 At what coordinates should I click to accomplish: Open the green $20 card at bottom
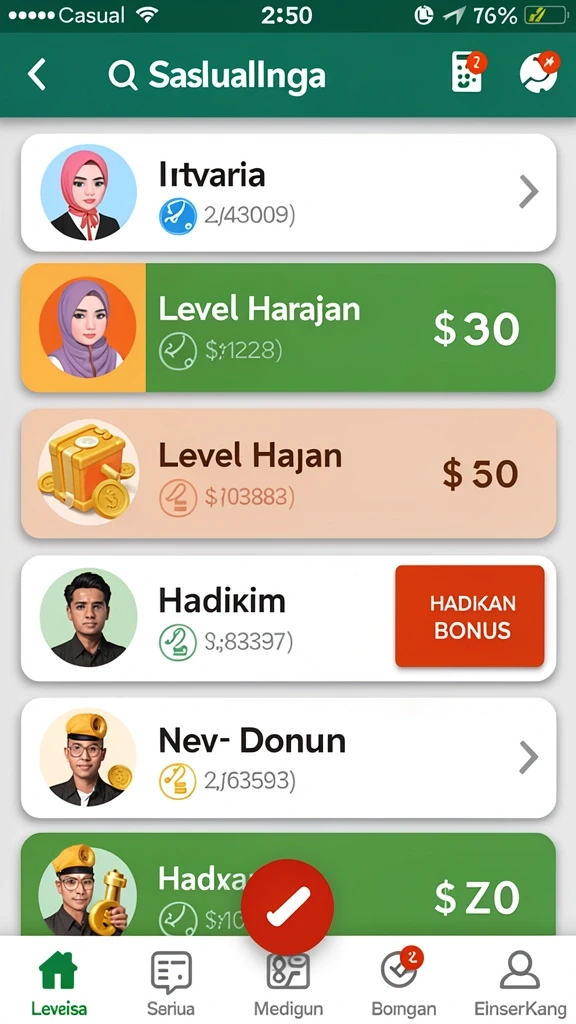point(289,885)
